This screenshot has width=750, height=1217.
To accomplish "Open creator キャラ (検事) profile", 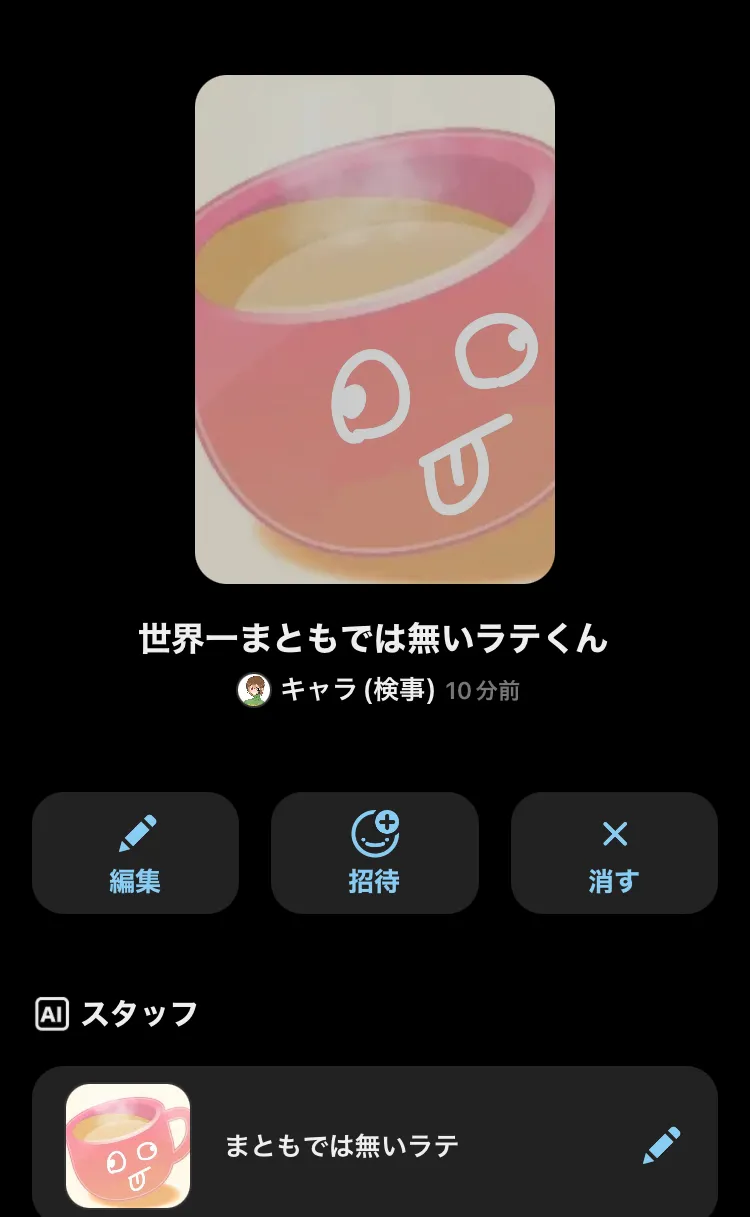I will tap(336, 690).
